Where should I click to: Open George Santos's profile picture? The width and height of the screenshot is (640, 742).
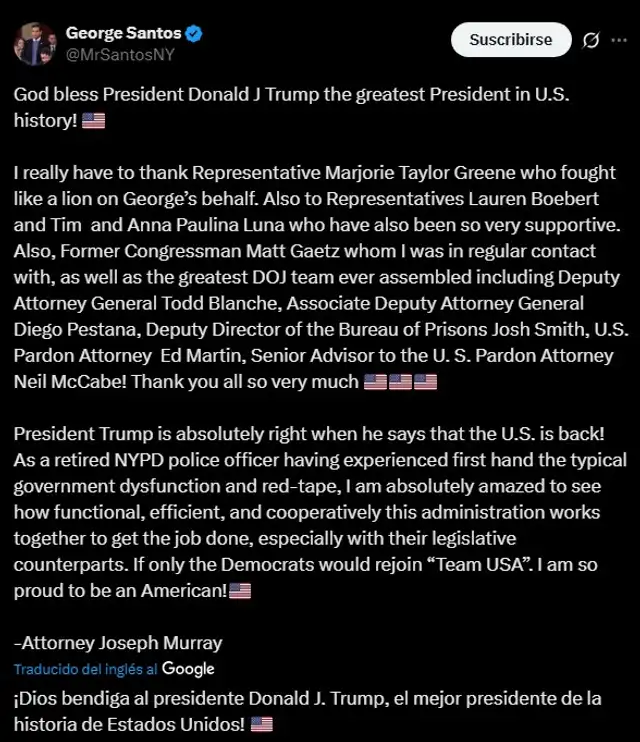point(34,44)
